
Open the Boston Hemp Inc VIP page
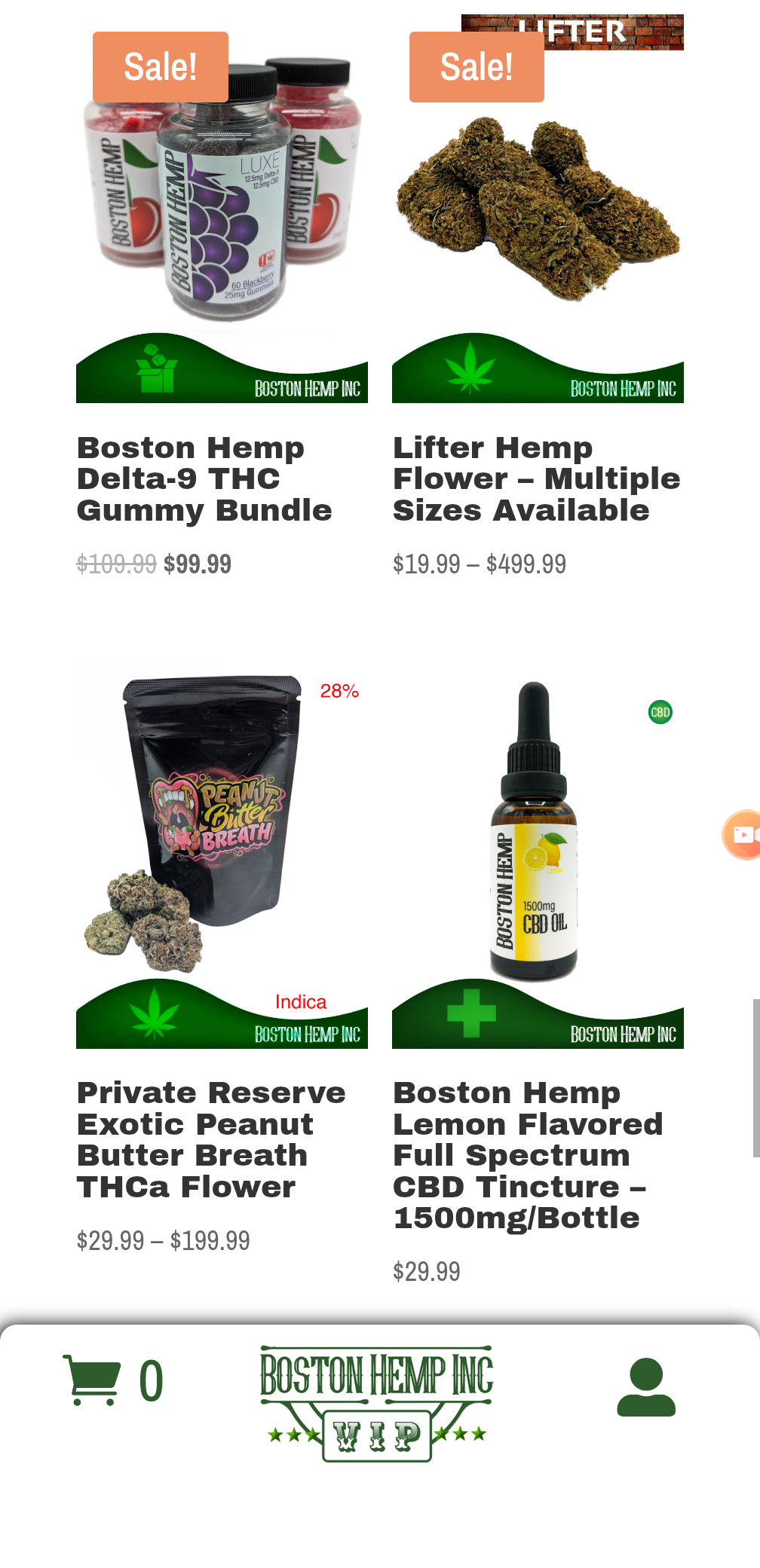coord(376,1403)
